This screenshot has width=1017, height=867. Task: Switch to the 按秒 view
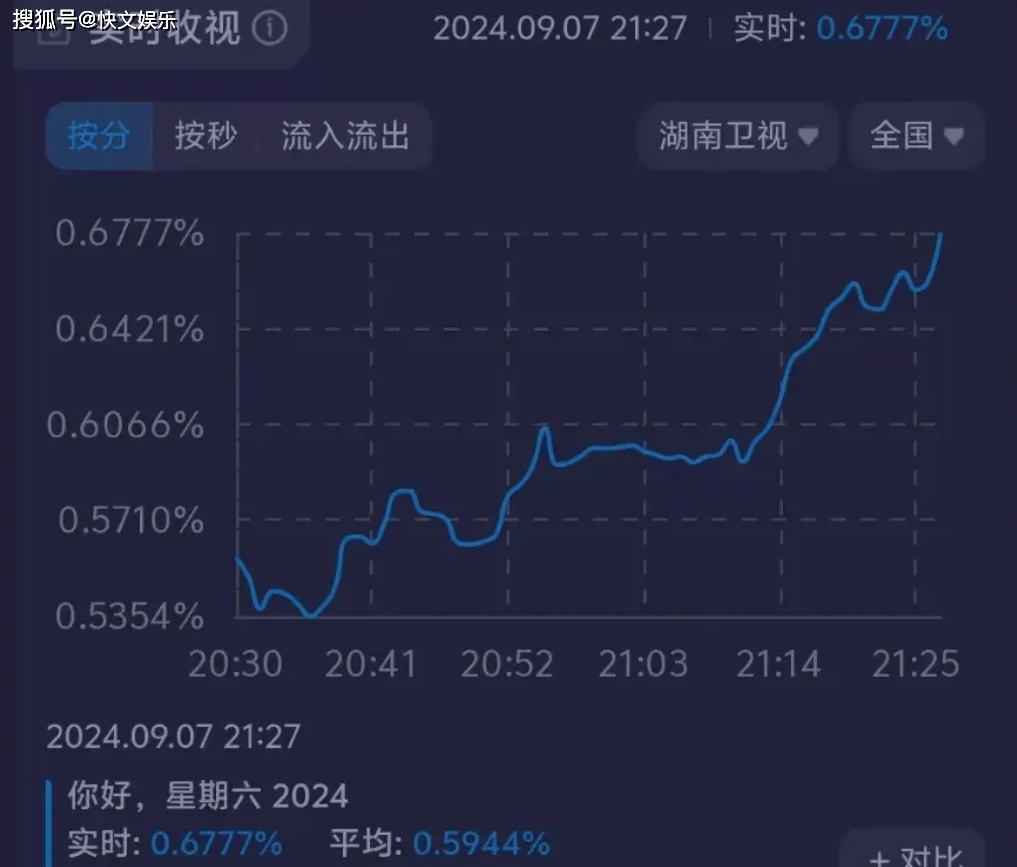(205, 136)
